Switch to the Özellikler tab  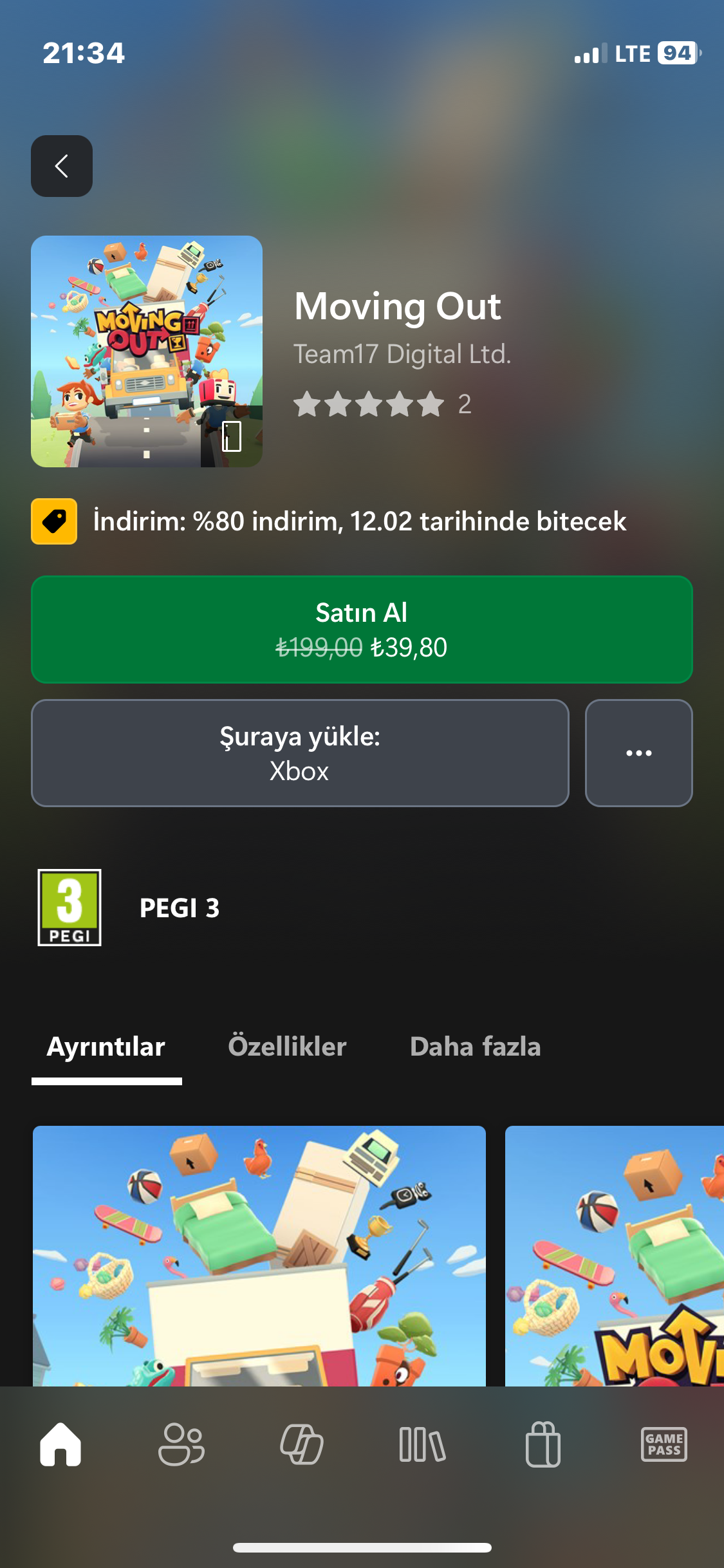[x=287, y=1047]
